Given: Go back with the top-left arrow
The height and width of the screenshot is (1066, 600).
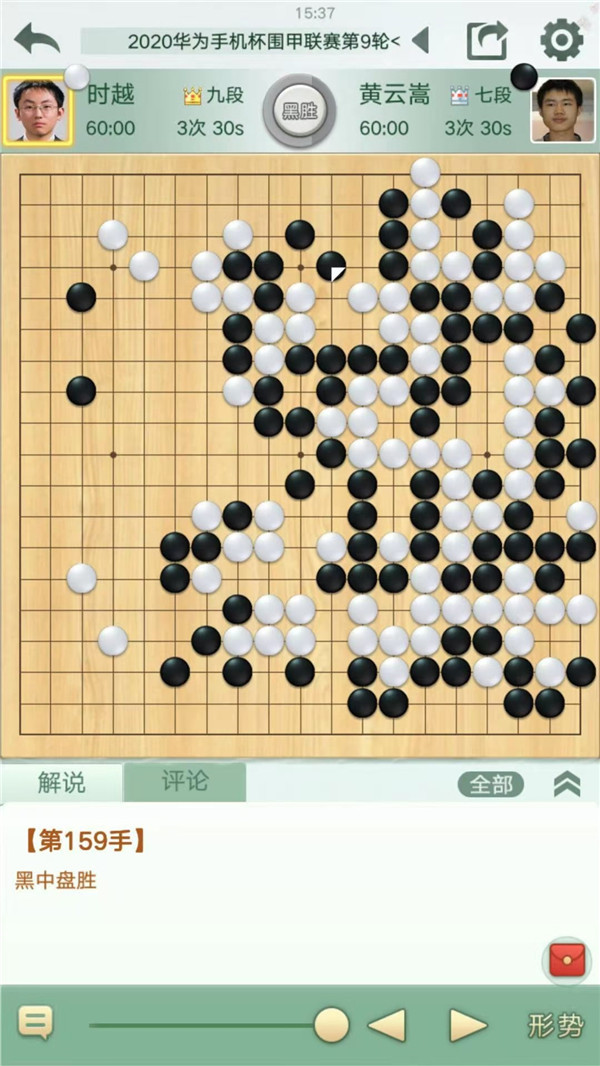Looking at the screenshot, I should pos(37,40).
